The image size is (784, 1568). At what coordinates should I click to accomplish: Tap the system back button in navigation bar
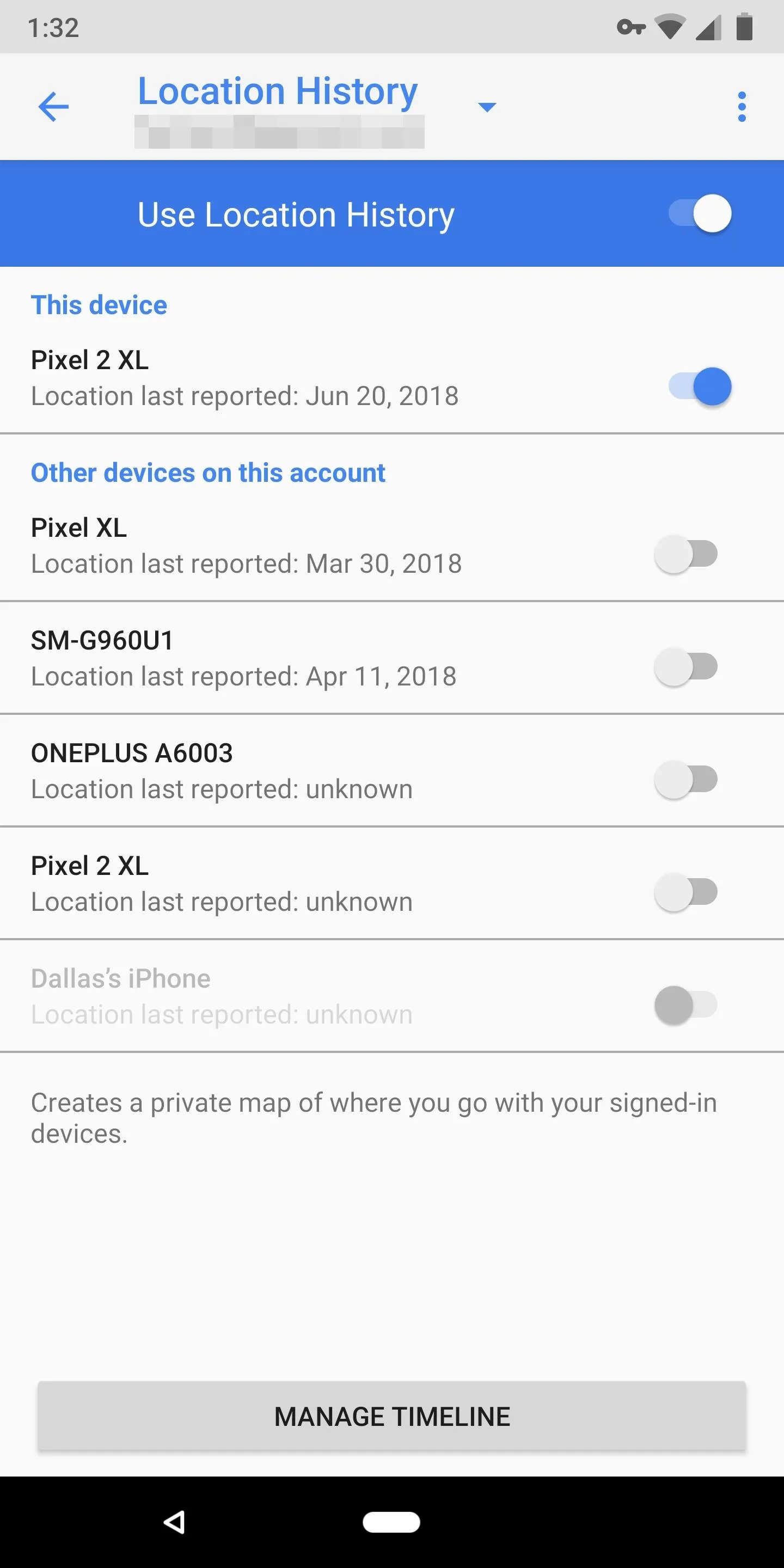click(x=174, y=1522)
